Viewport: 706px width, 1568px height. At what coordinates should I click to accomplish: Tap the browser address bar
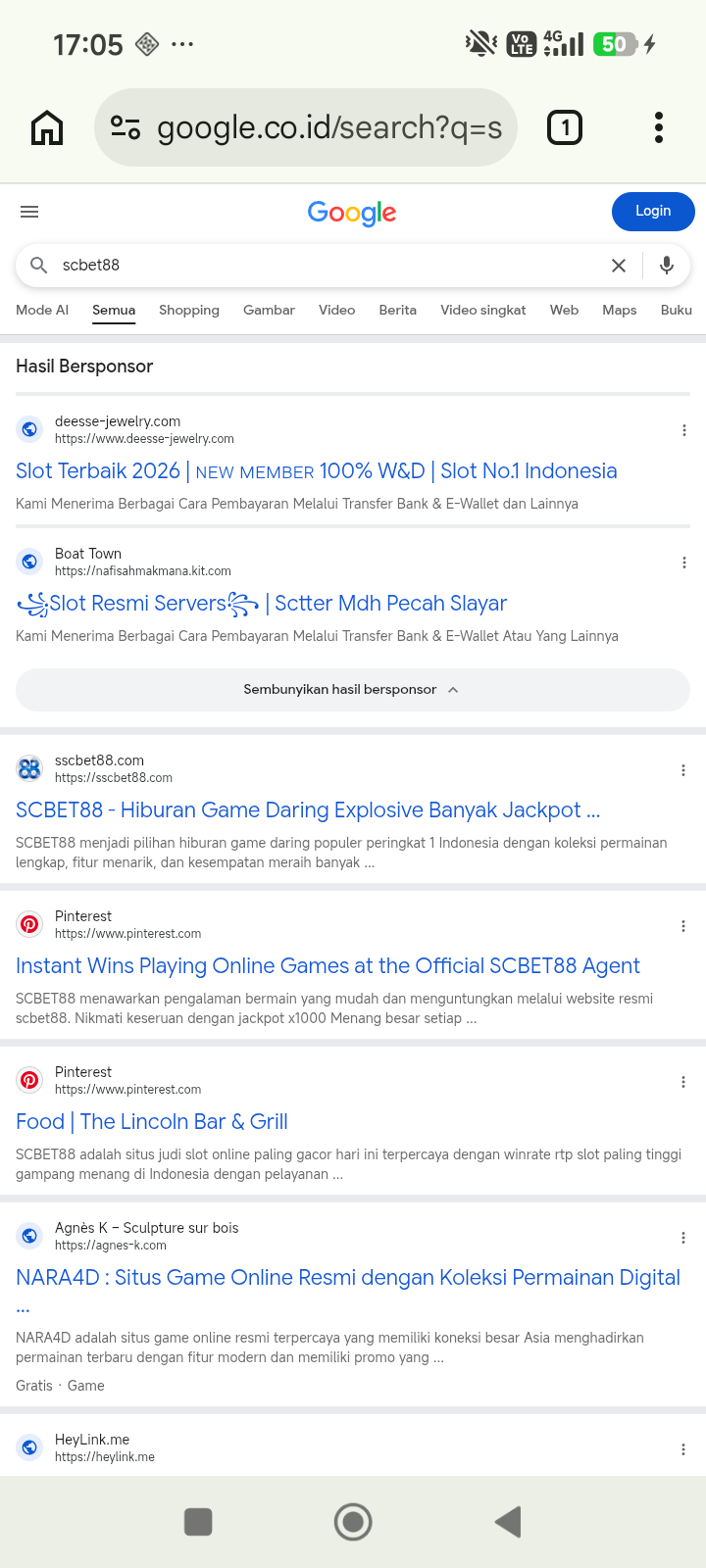pos(305,127)
